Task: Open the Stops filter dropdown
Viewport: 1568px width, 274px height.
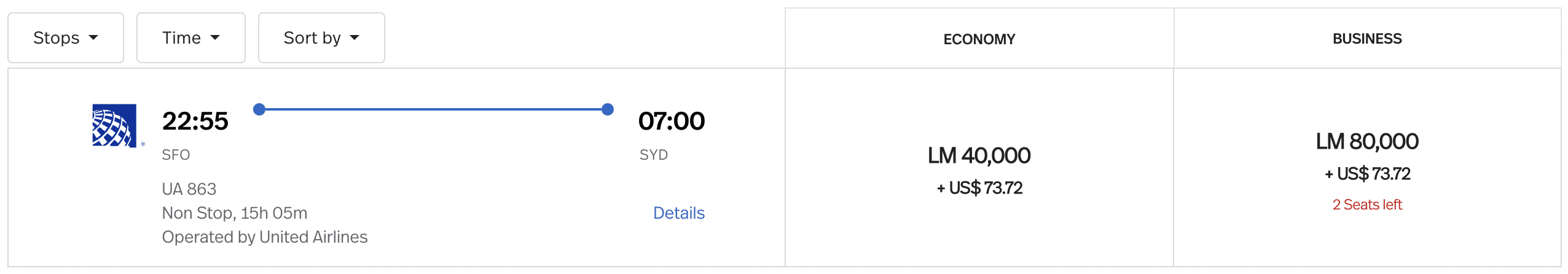Action: (x=65, y=38)
